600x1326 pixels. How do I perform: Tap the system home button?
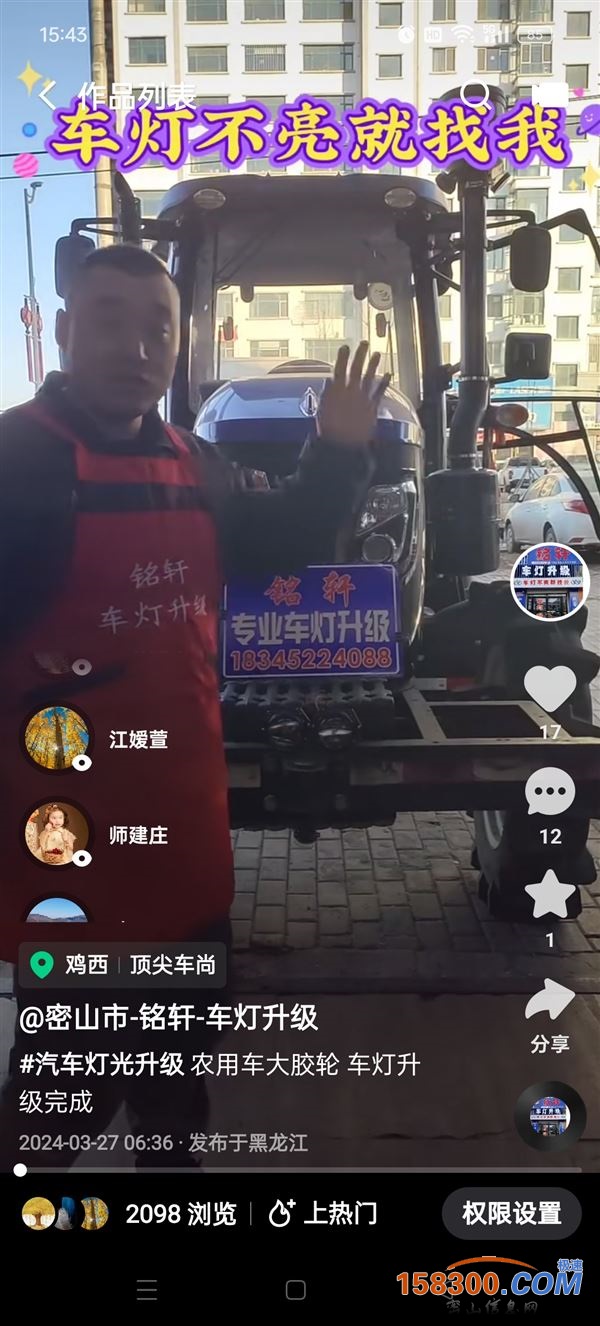tap(296, 1290)
